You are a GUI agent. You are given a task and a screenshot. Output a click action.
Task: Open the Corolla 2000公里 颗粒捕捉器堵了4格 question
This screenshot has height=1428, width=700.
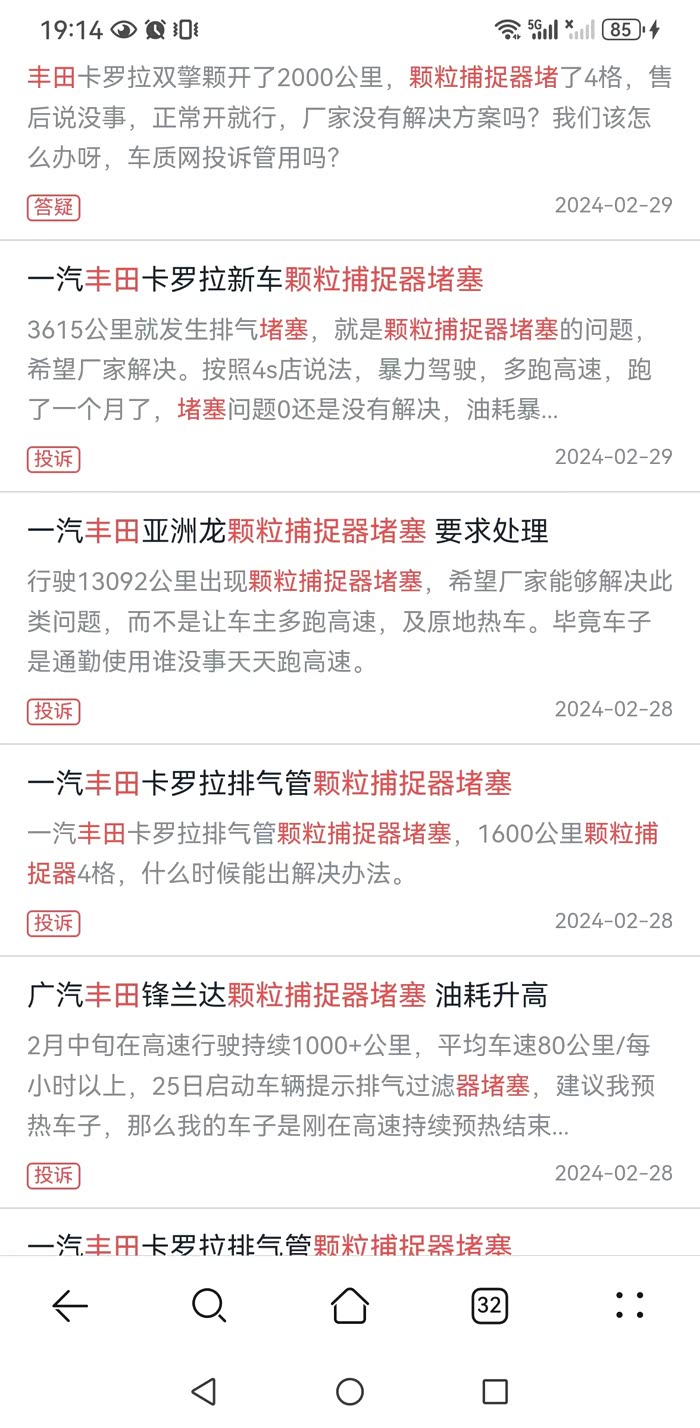pyautogui.click(x=349, y=116)
